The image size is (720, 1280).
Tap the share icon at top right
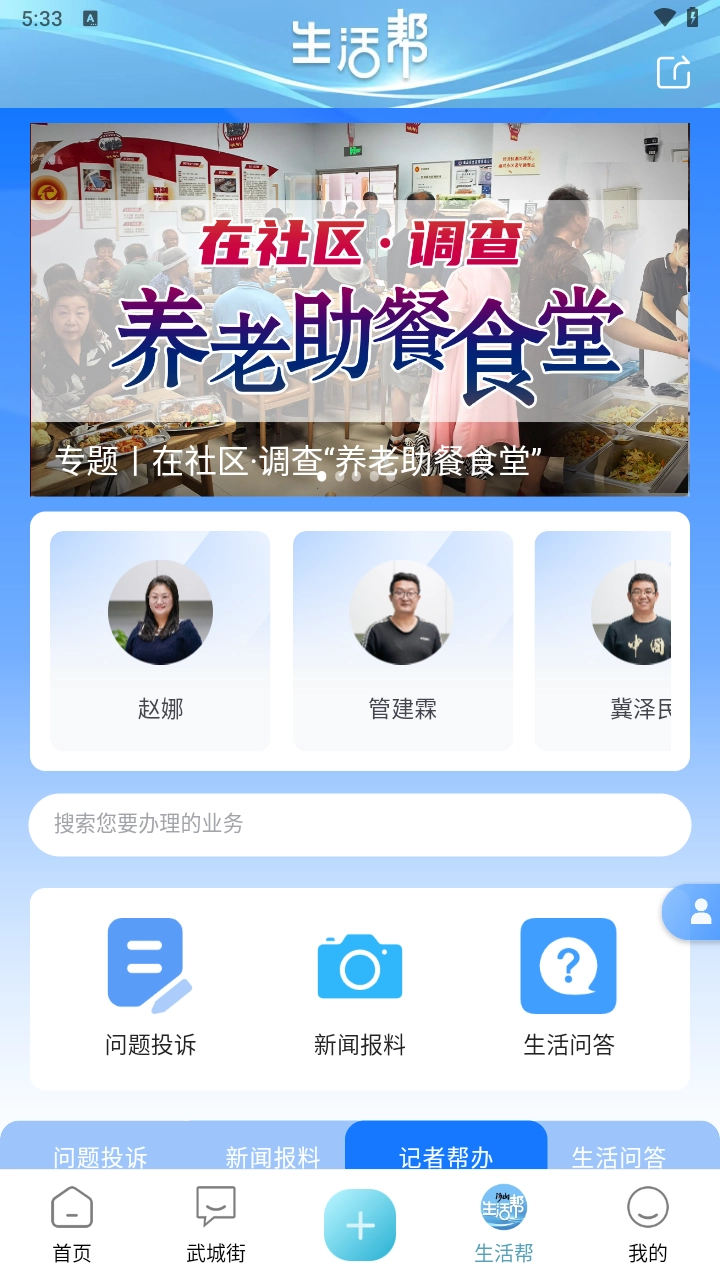click(675, 71)
